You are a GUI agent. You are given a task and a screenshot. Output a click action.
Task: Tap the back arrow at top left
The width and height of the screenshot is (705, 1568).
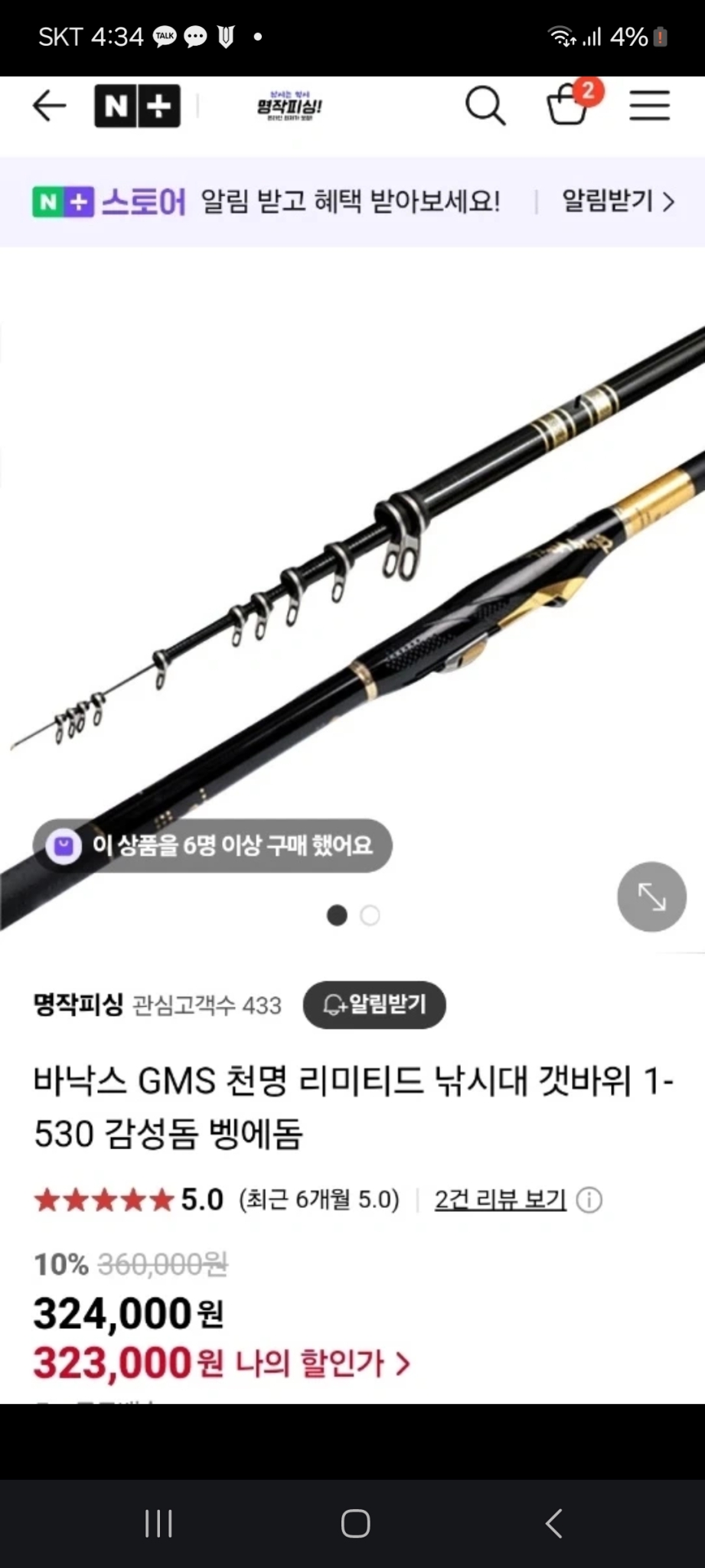pos(49,106)
